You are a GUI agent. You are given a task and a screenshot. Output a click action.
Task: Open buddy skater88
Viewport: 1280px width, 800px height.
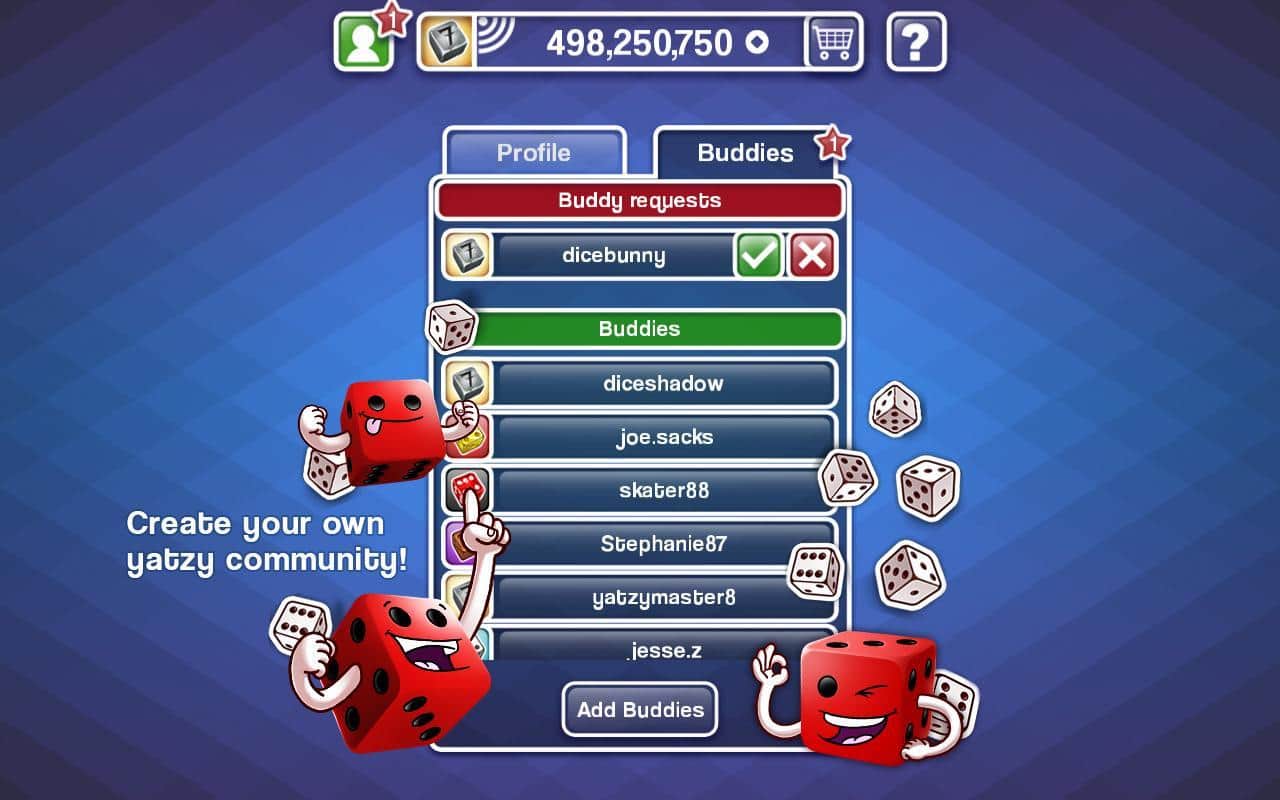click(664, 491)
